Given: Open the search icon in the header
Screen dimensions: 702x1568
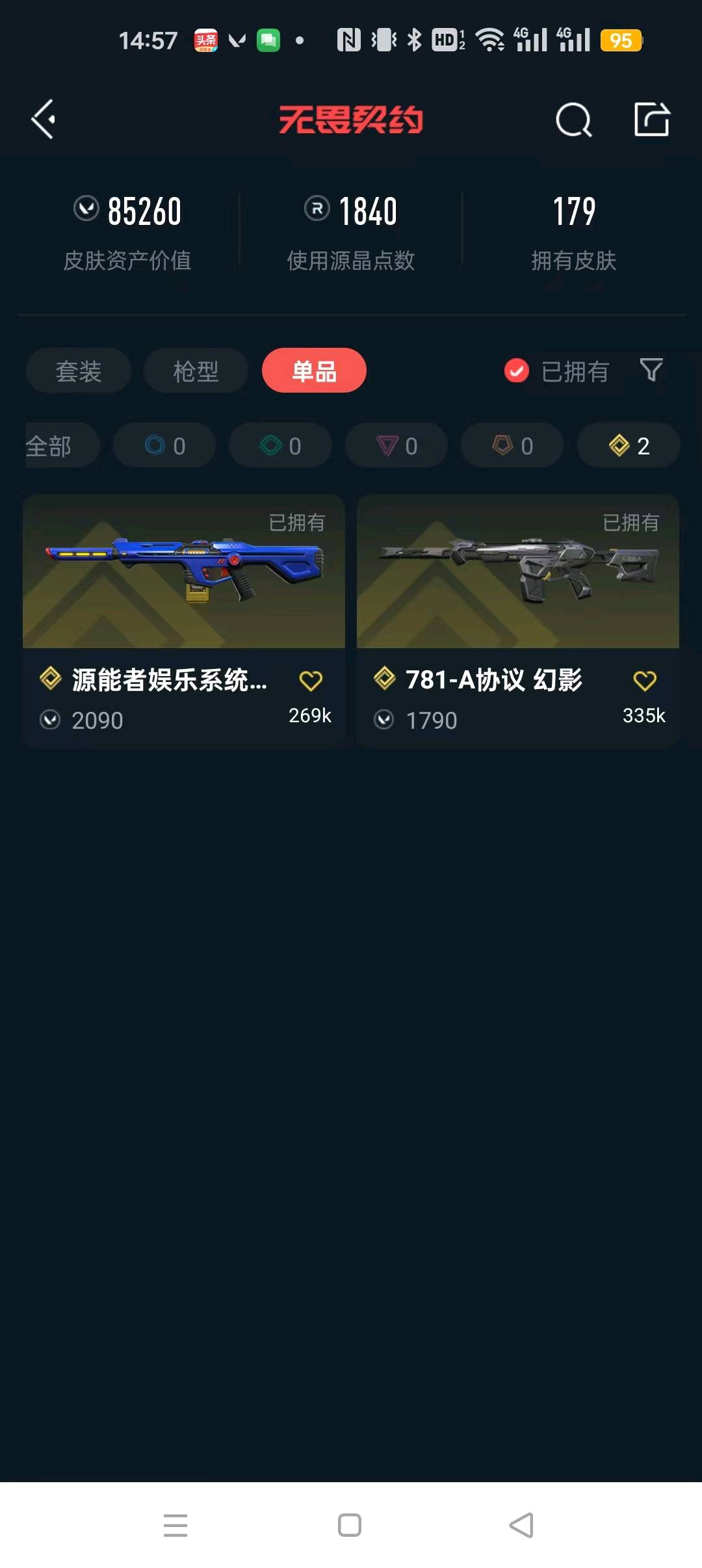Looking at the screenshot, I should coord(573,120).
